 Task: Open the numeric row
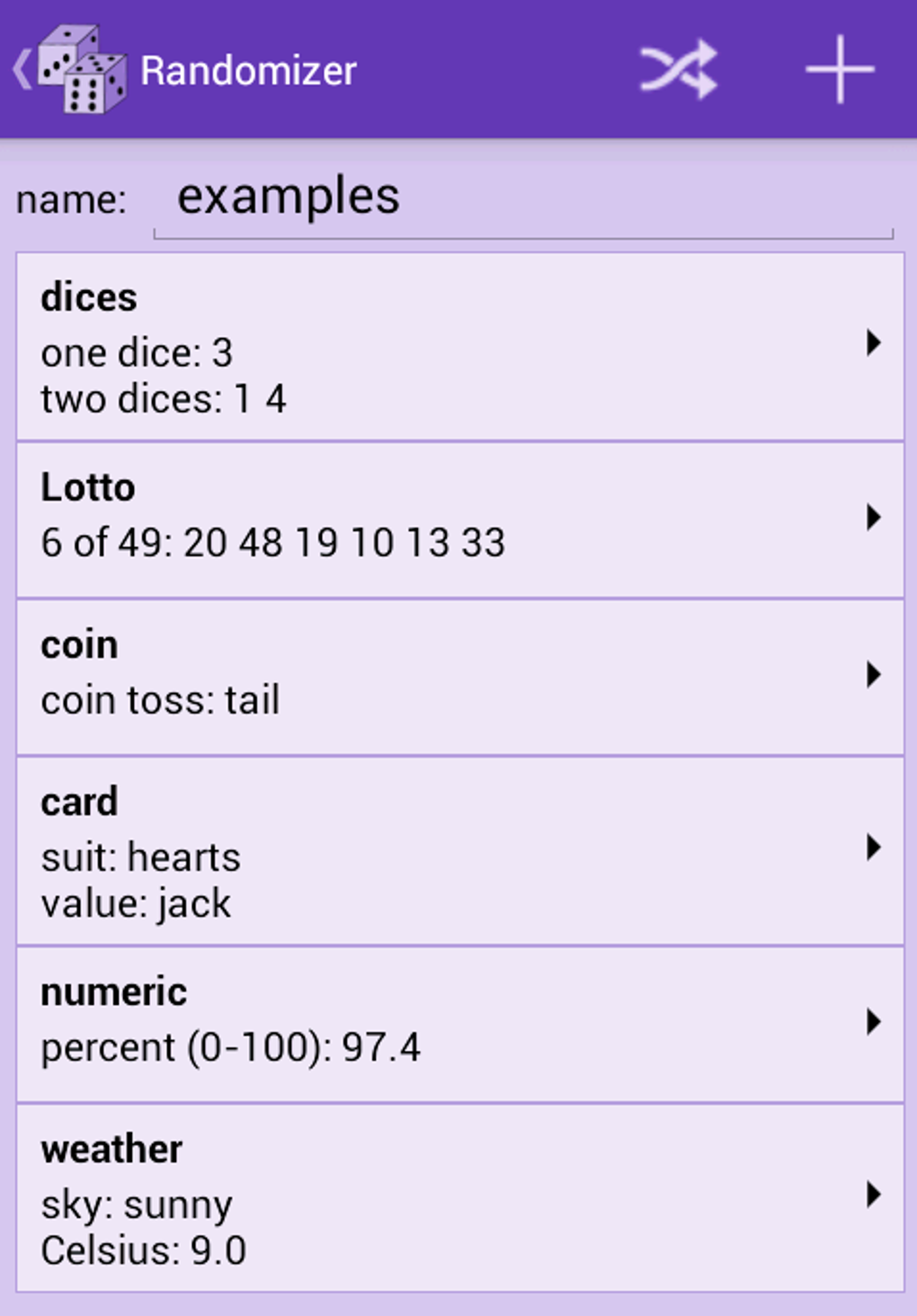[459, 1024]
